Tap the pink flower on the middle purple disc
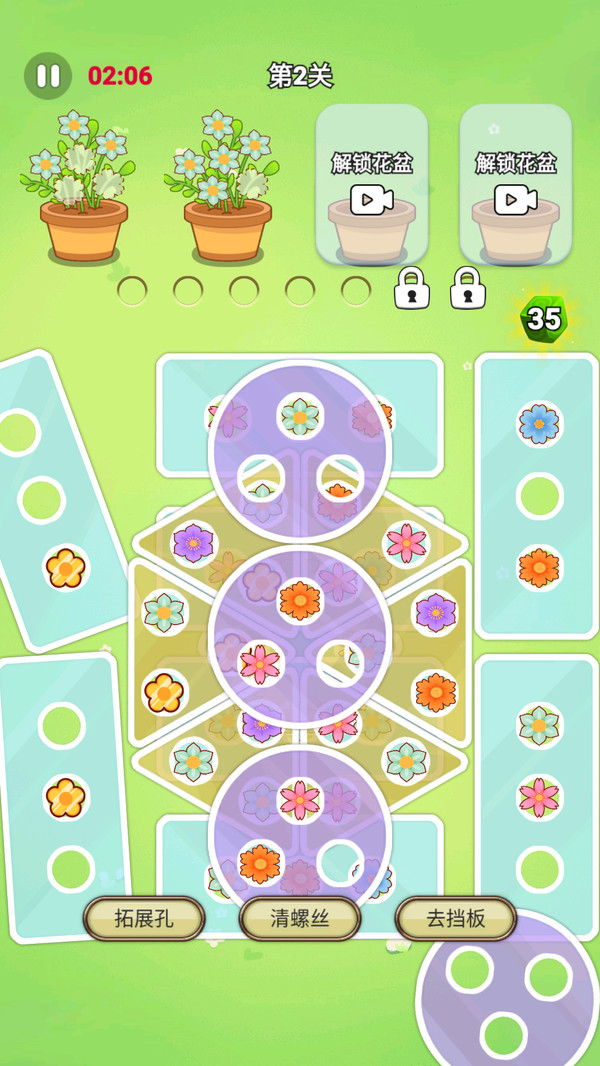The width and height of the screenshot is (600, 1066). 260,663
